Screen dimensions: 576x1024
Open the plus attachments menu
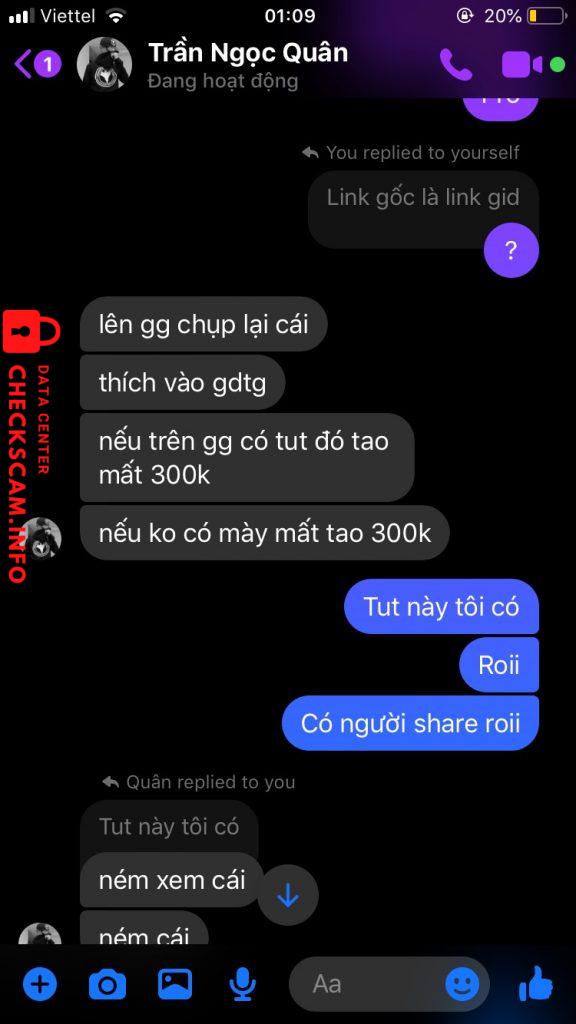click(40, 984)
